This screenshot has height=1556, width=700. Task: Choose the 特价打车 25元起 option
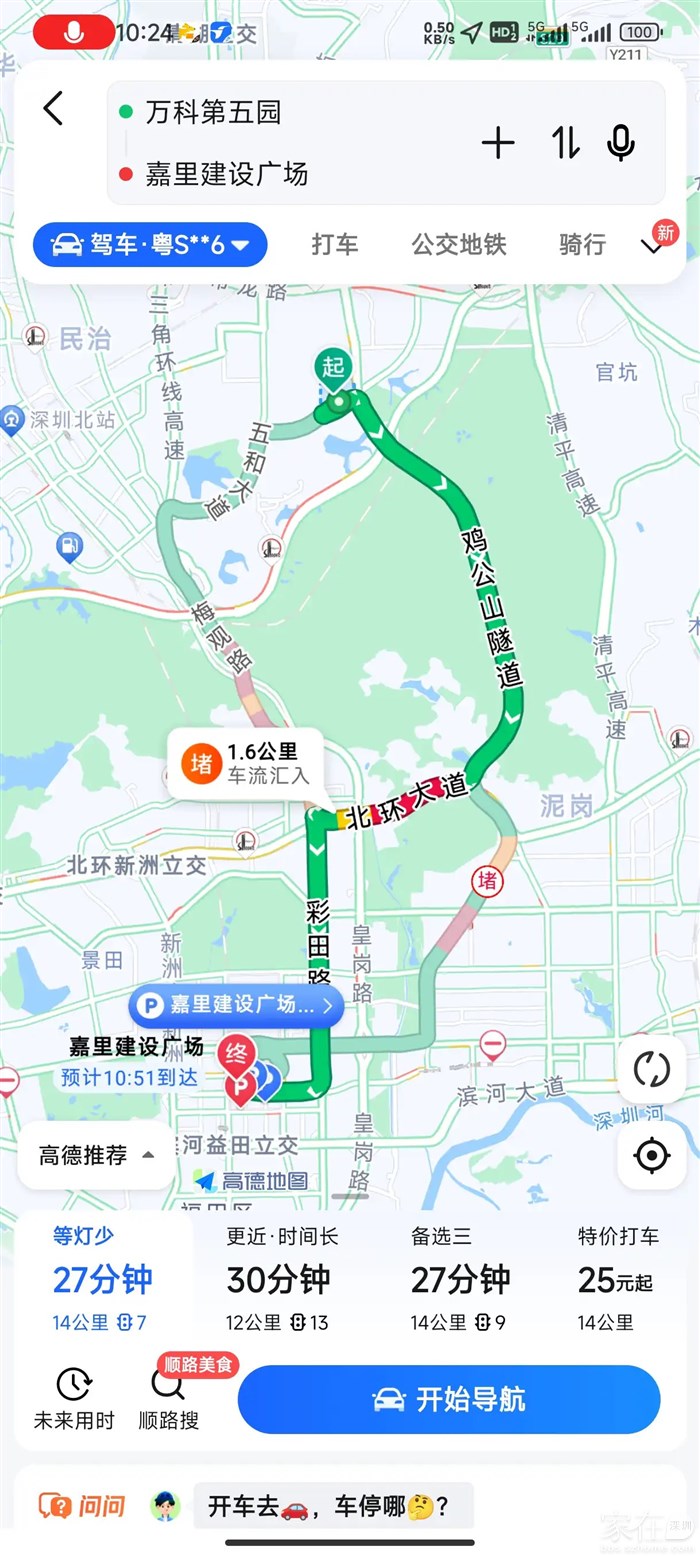coord(618,1279)
